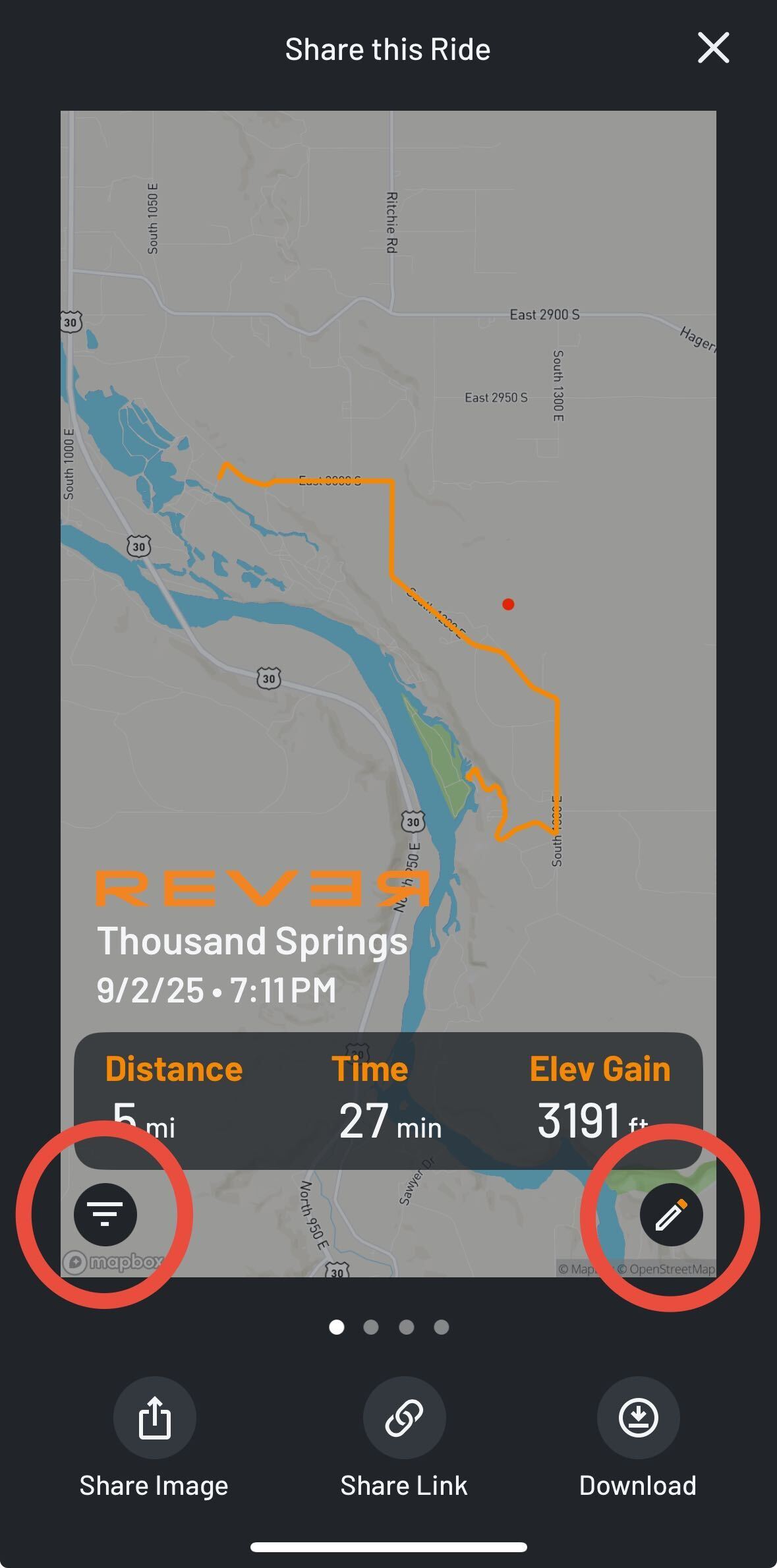Viewport: 777px width, 1568px height.
Task: Close the Share this Ride screen
Action: point(713,48)
